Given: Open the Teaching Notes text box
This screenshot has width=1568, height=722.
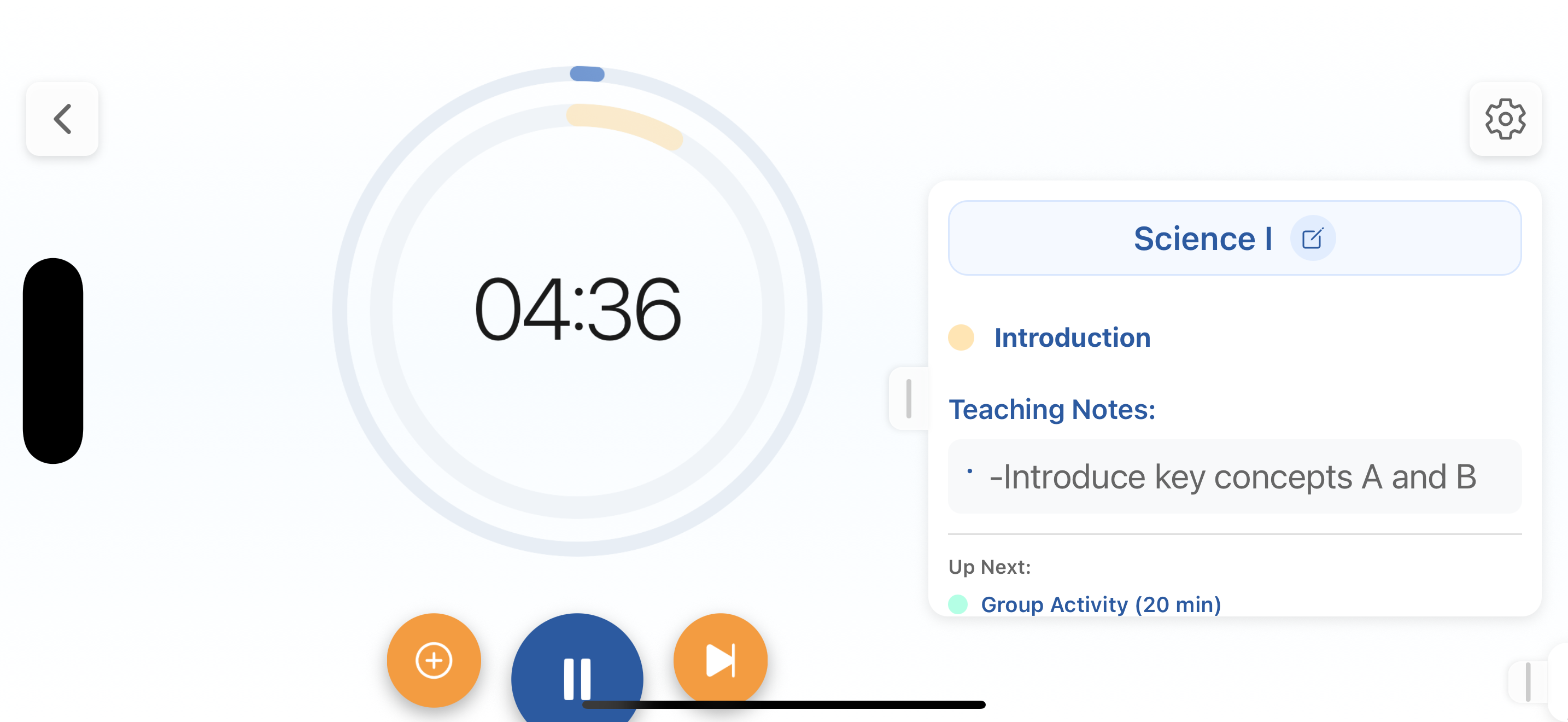Looking at the screenshot, I should (1234, 476).
